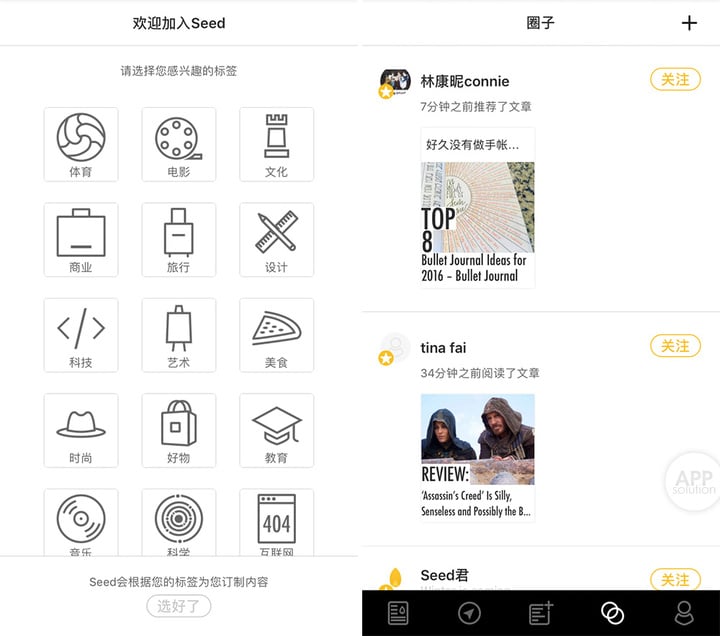Open the Bullet Journal Ideas article card
720x636 pixels.
[x=478, y=208]
